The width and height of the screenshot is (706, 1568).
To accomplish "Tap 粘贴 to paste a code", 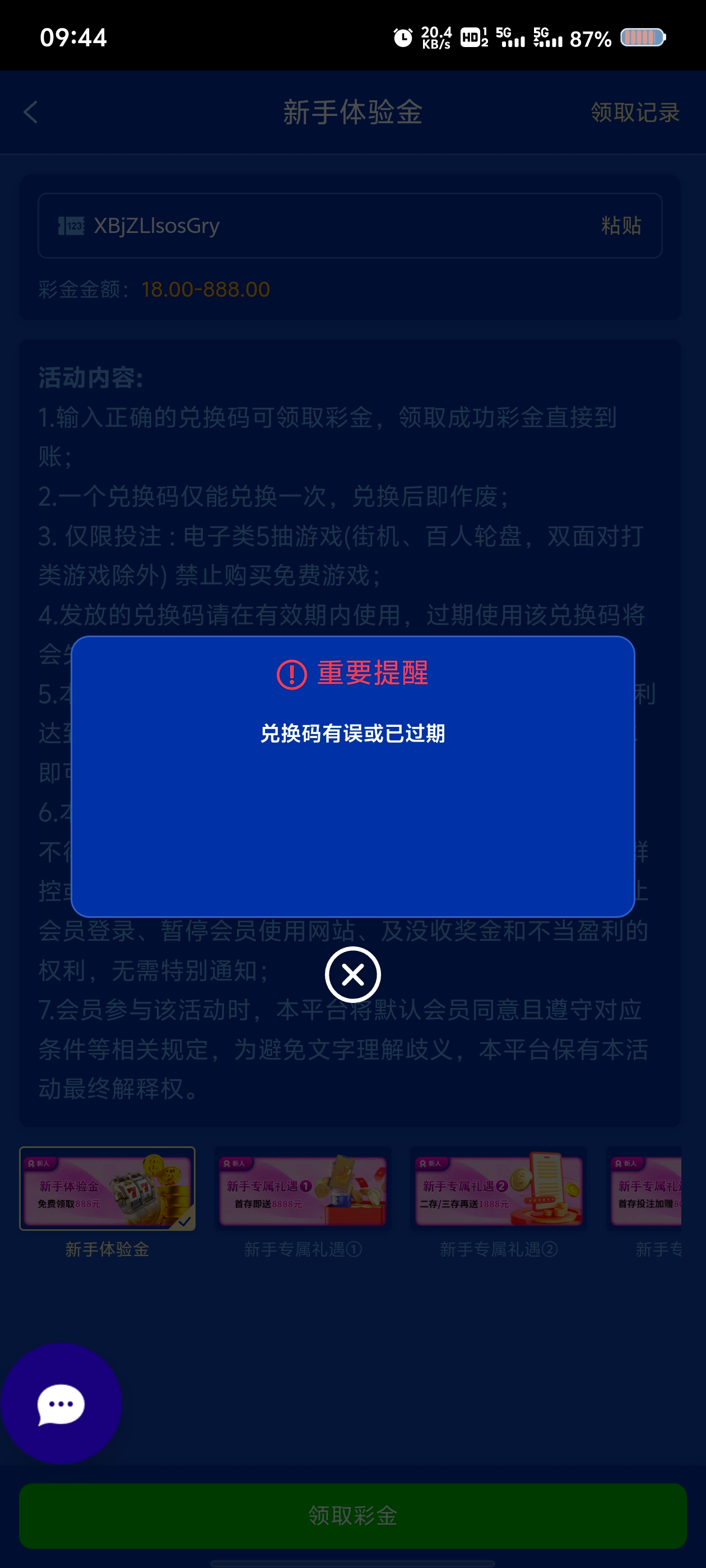I will tap(621, 226).
